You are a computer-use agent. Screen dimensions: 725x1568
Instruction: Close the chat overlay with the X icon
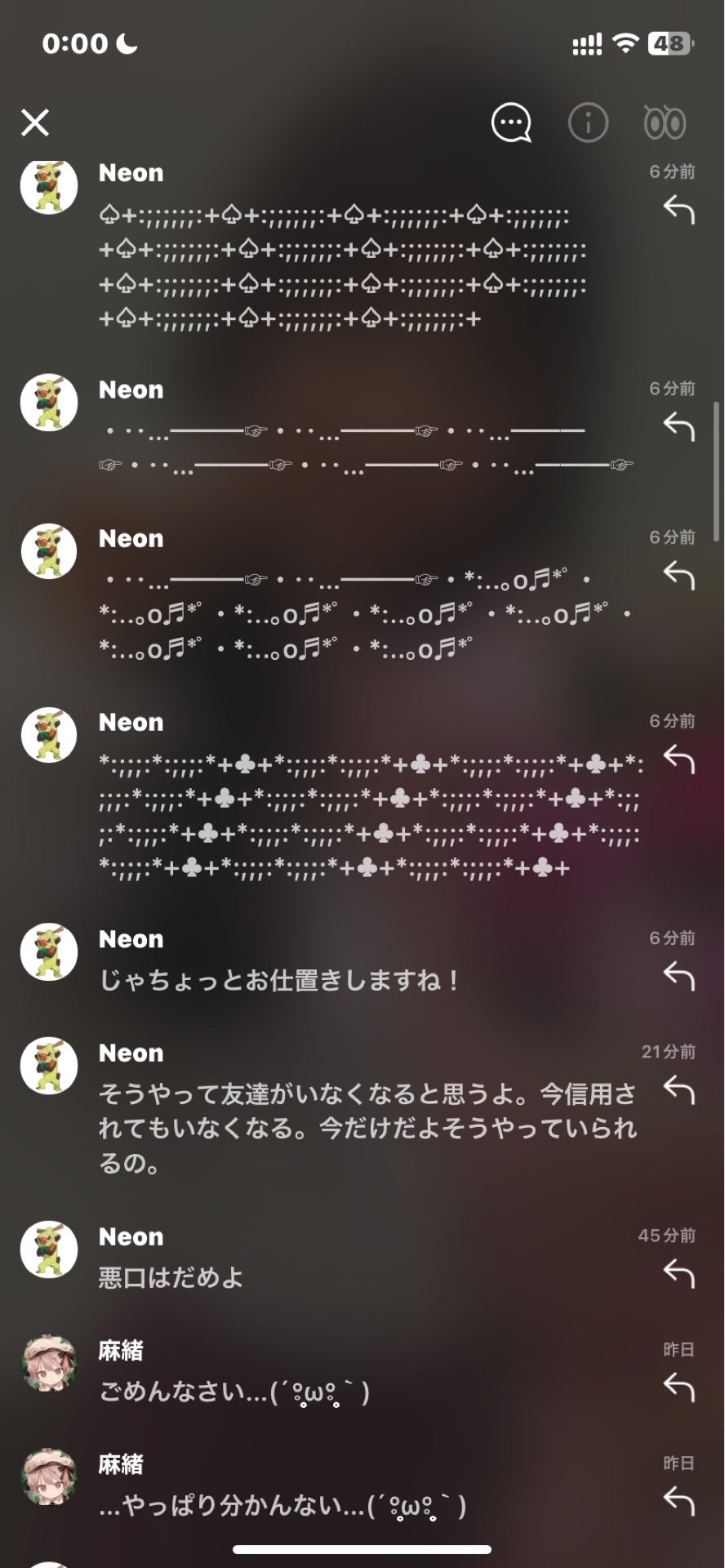(x=36, y=123)
